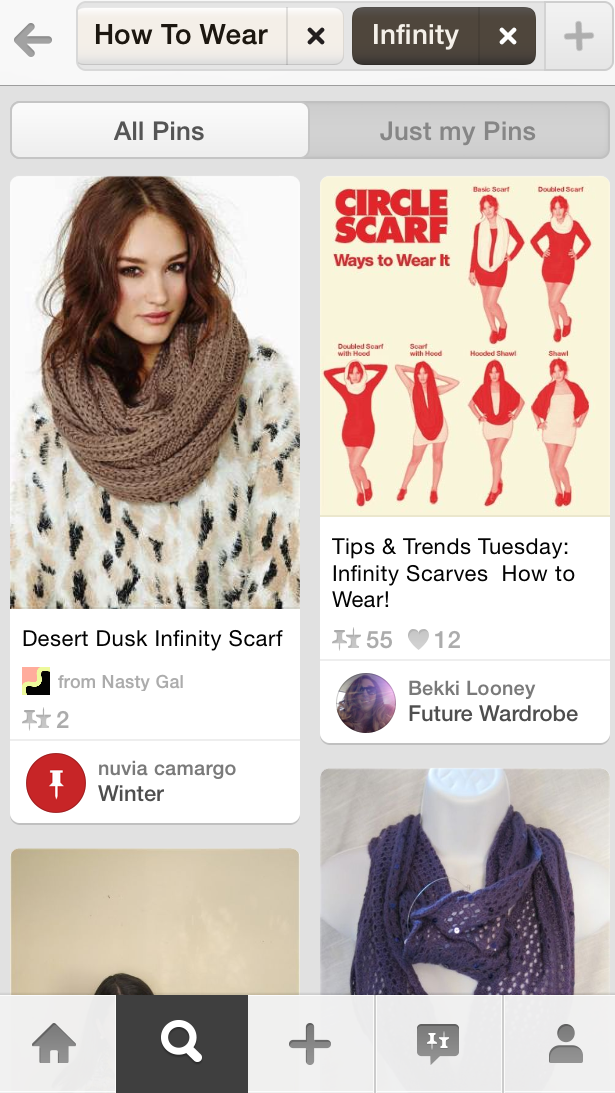Image resolution: width=615 pixels, height=1093 pixels.
Task: Select the search tab in bottom bar
Action: (181, 1045)
